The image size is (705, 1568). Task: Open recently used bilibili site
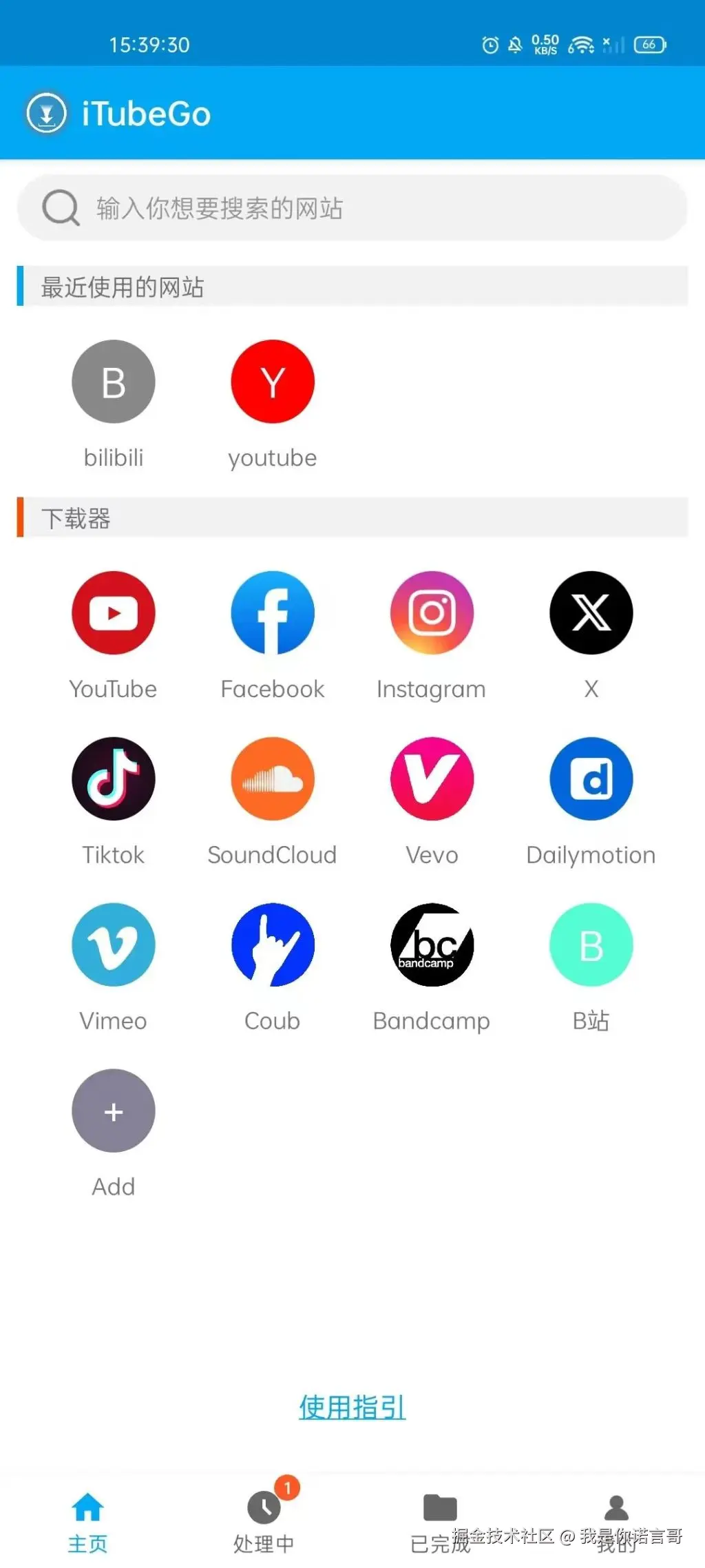tap(114, 382)
